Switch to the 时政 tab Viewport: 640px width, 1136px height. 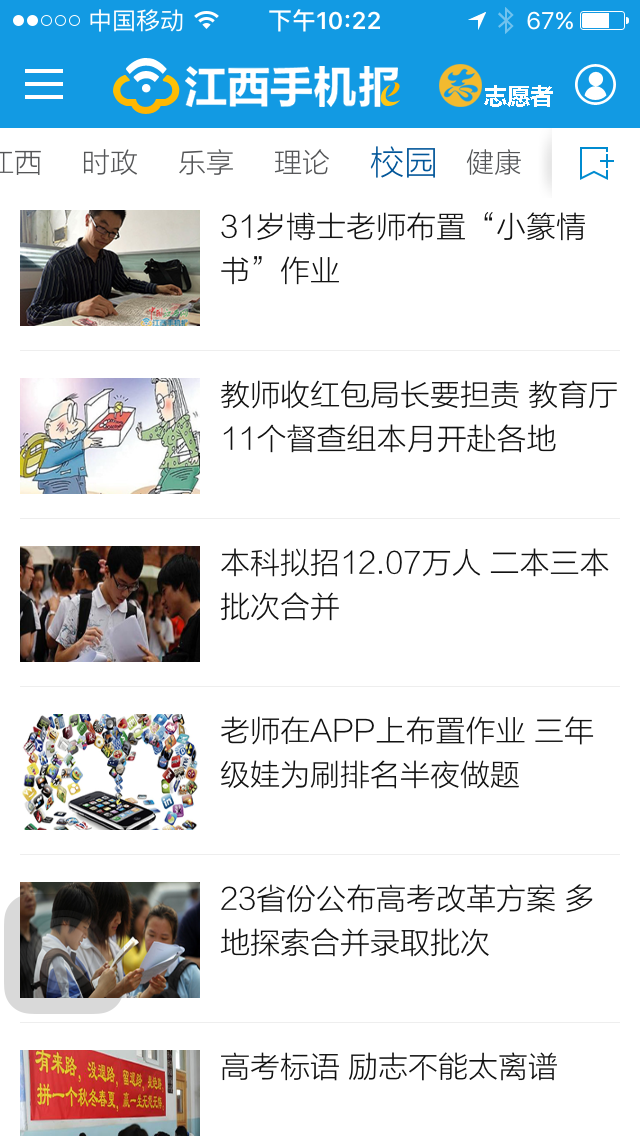(x=110, y=162)
